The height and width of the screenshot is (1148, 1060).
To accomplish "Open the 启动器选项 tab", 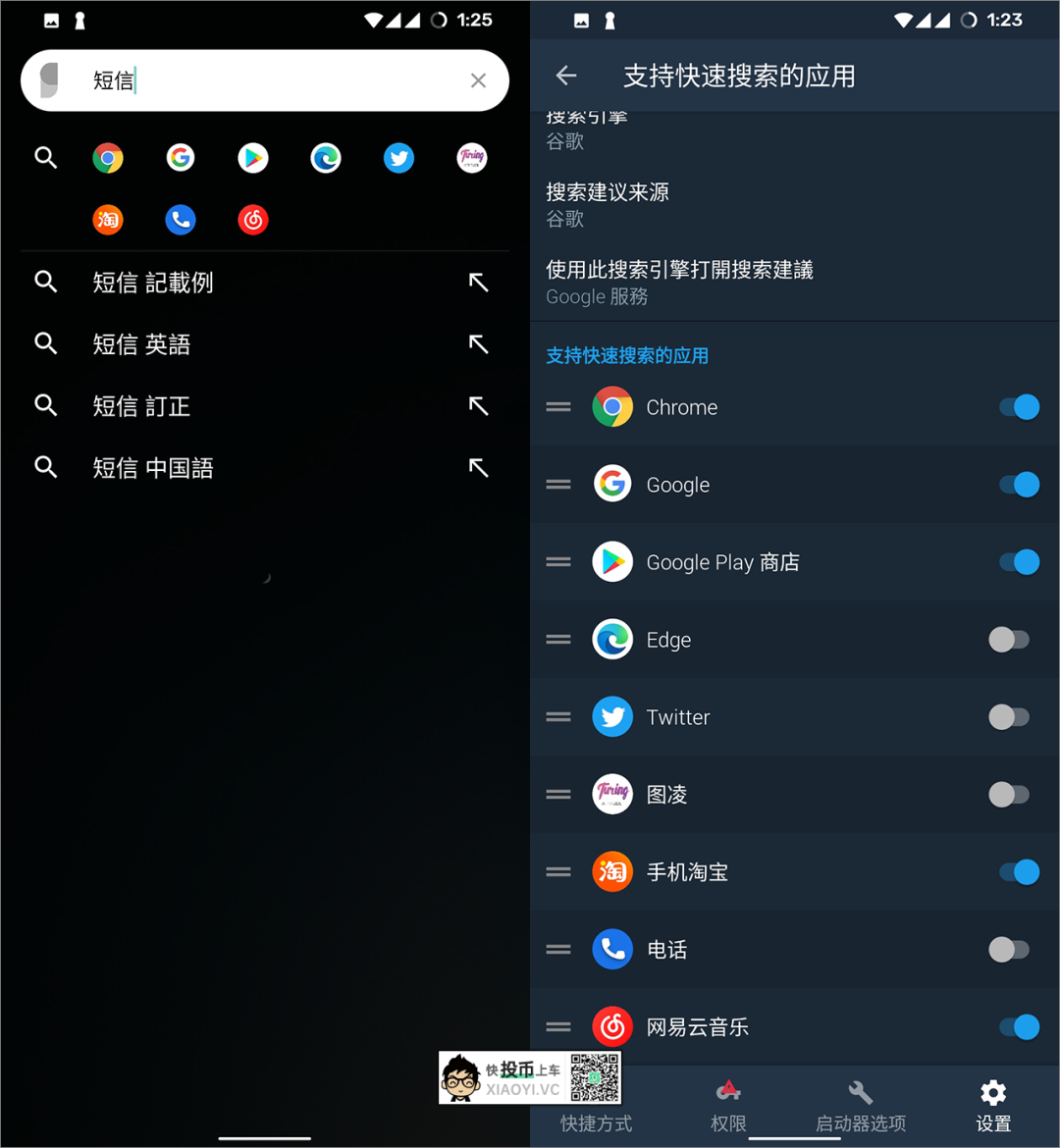I will click(x=861, y=1107).
